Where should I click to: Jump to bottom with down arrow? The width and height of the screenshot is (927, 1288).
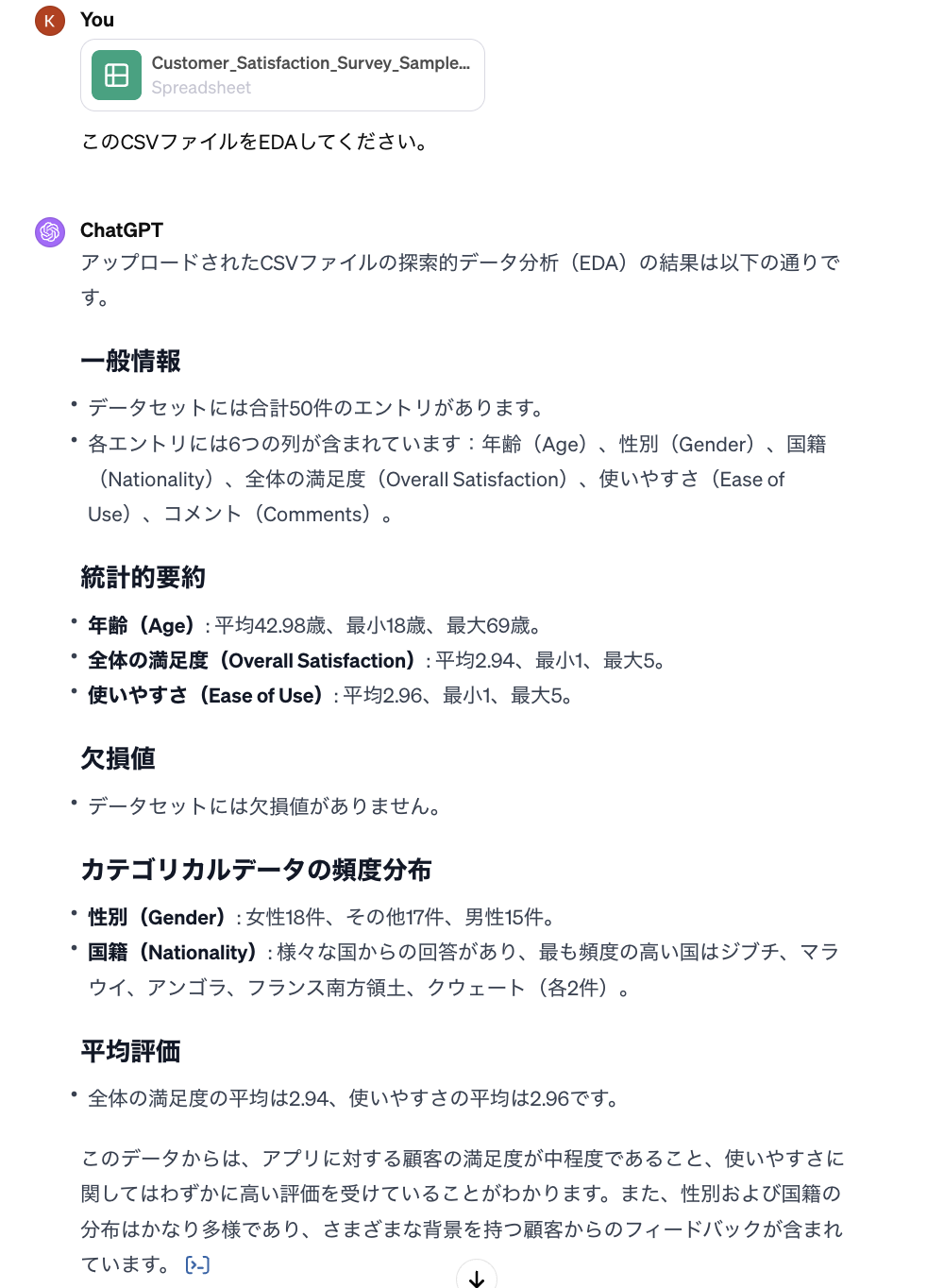477,1278
